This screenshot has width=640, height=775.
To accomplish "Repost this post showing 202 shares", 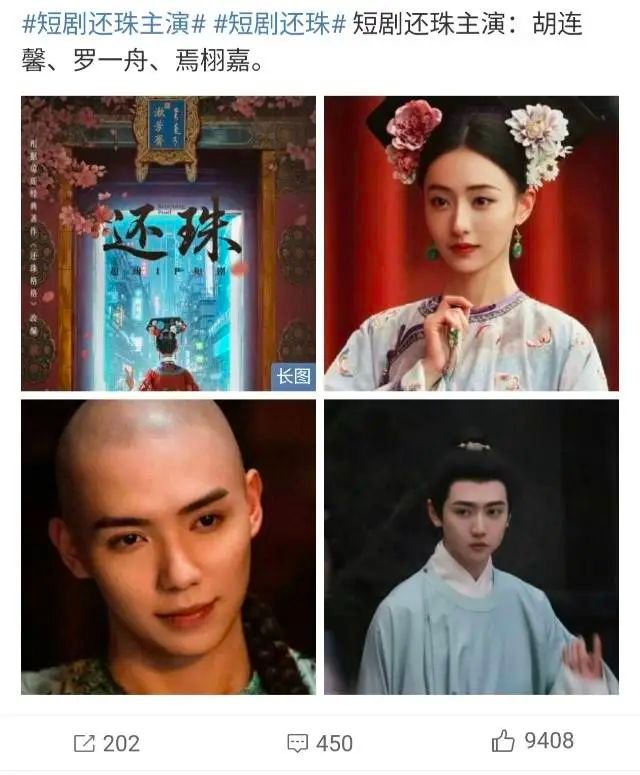I will click(106, 743).
